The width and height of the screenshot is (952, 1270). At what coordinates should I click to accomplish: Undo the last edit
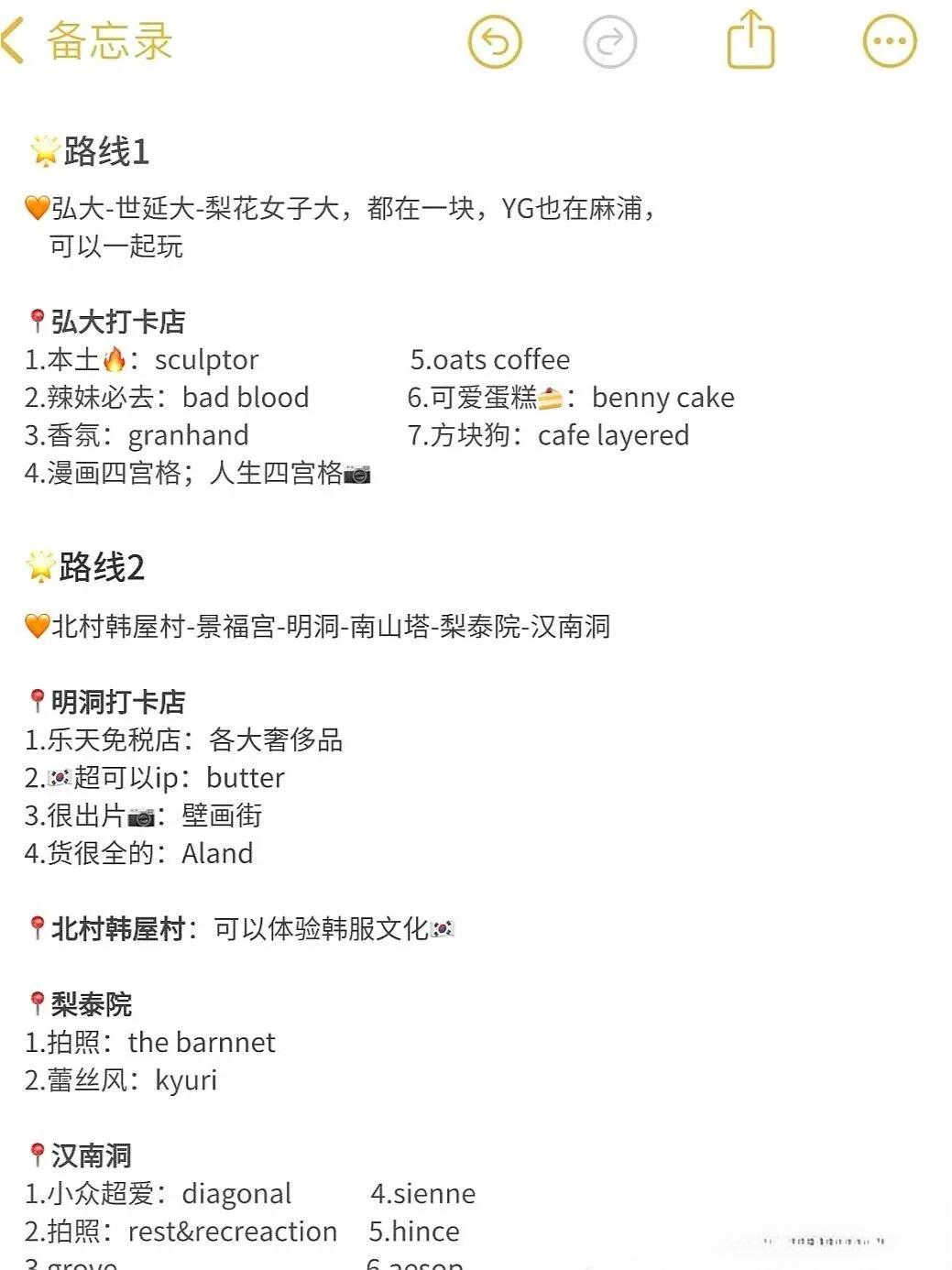495,41
